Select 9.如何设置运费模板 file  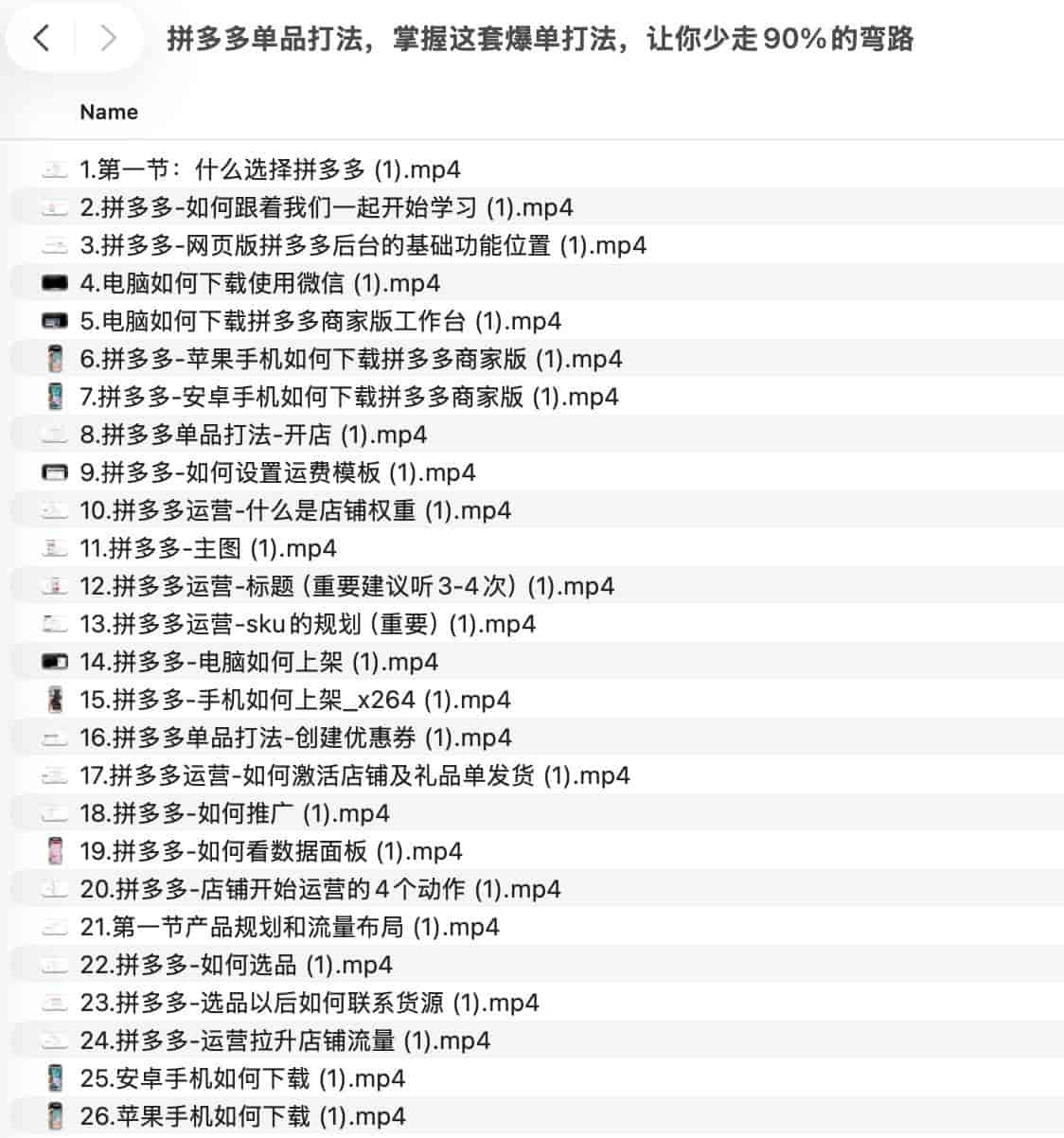pyautogui.click(x=277, y=473)
